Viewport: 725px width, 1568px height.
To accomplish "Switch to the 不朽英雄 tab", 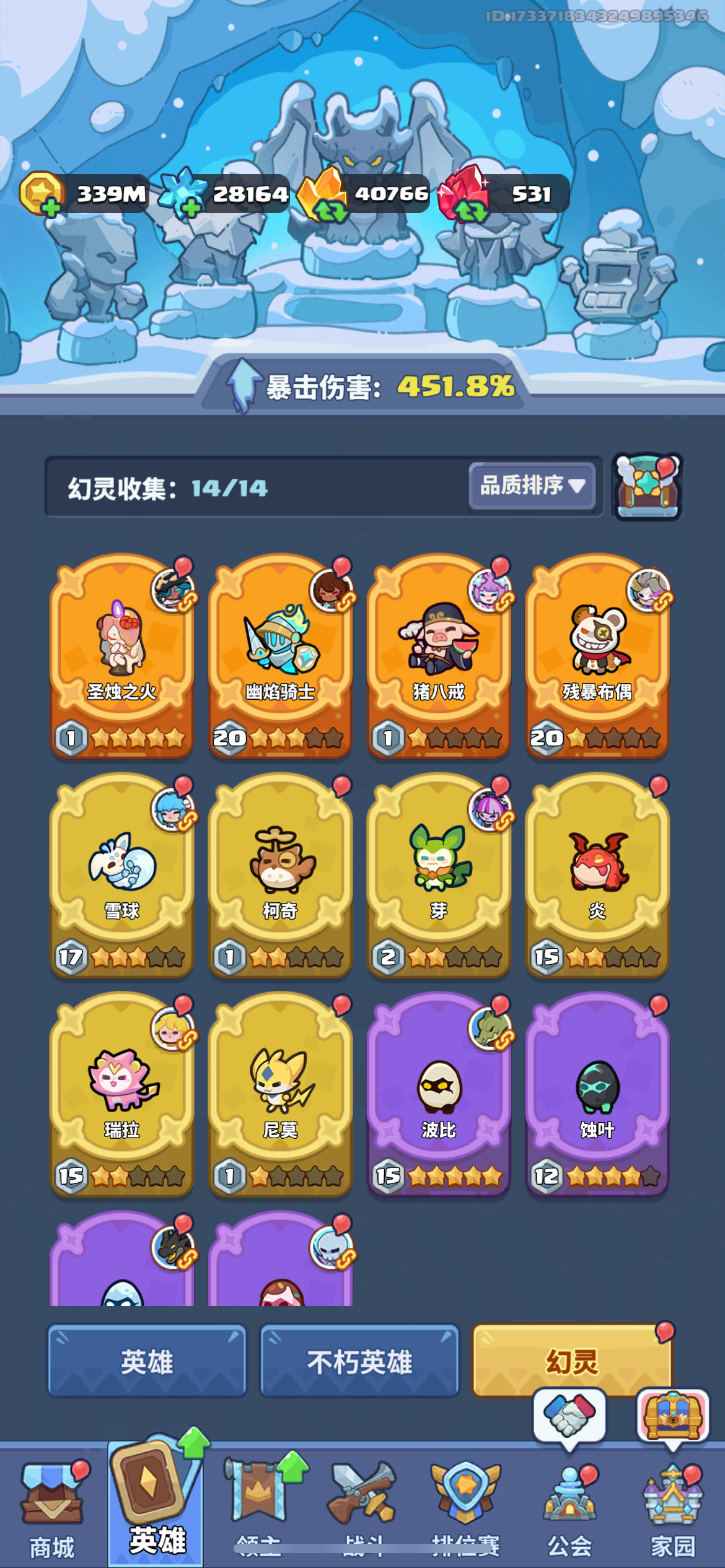I will coord(359,1361).
